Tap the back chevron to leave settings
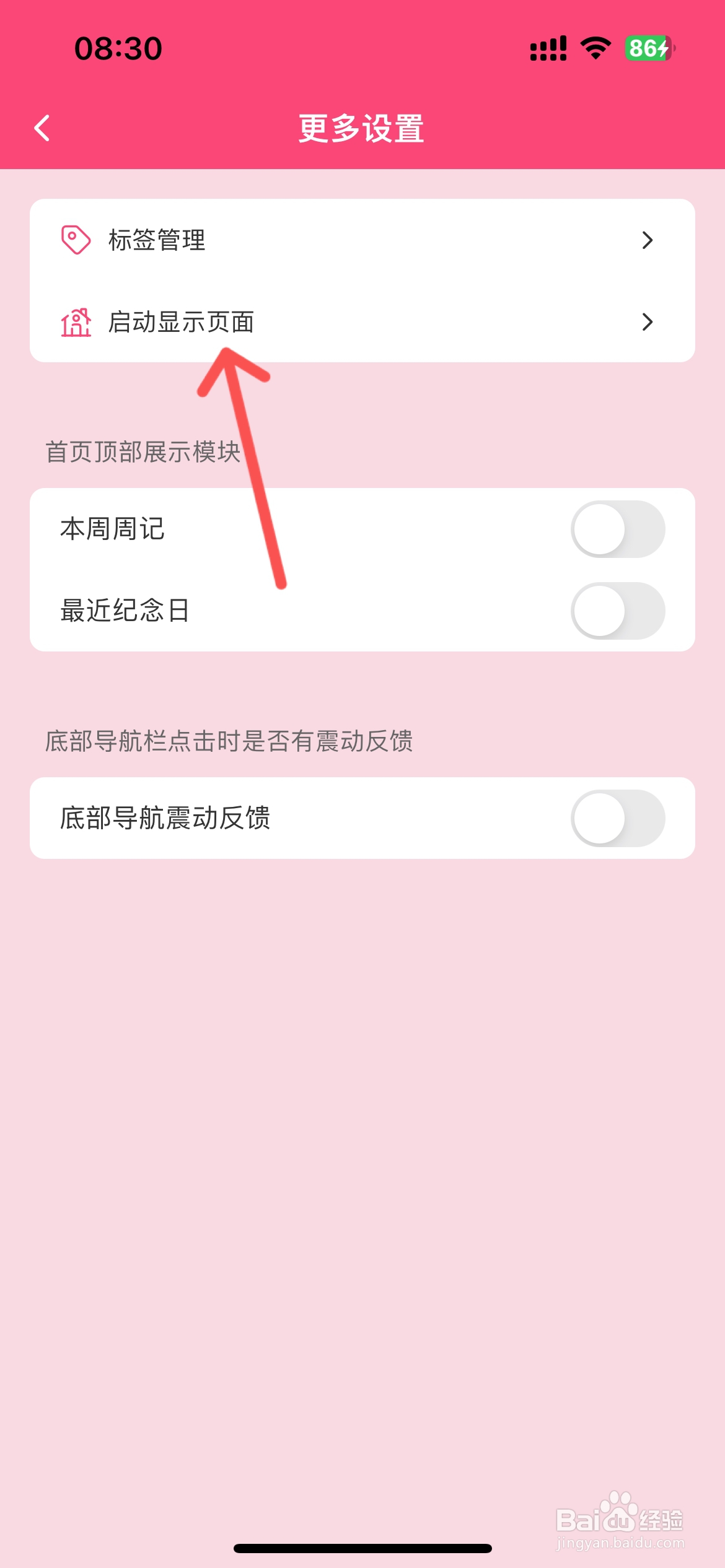This screenshot has width=725, height=1568. [x=42, y=128]
